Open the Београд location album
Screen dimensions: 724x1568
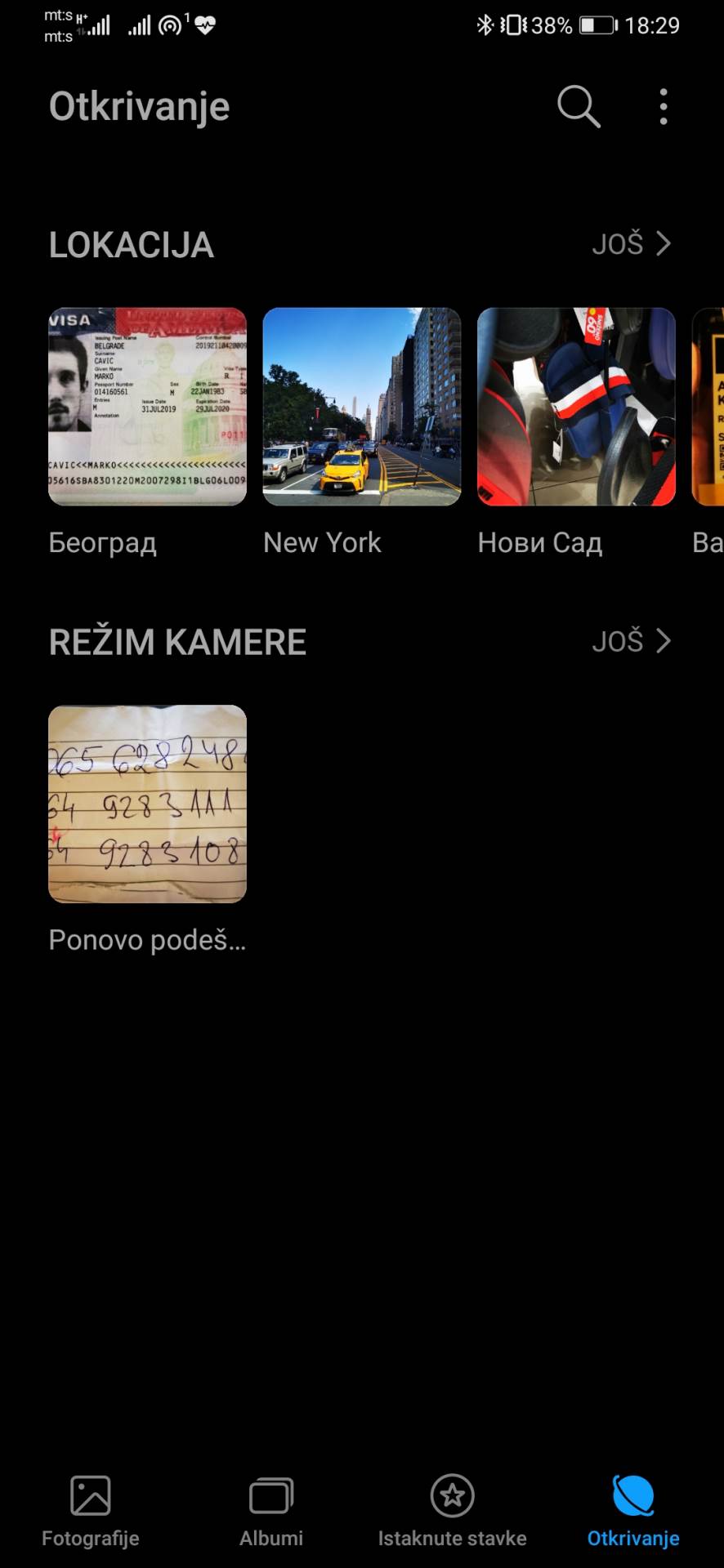click(x=147, y=407)
